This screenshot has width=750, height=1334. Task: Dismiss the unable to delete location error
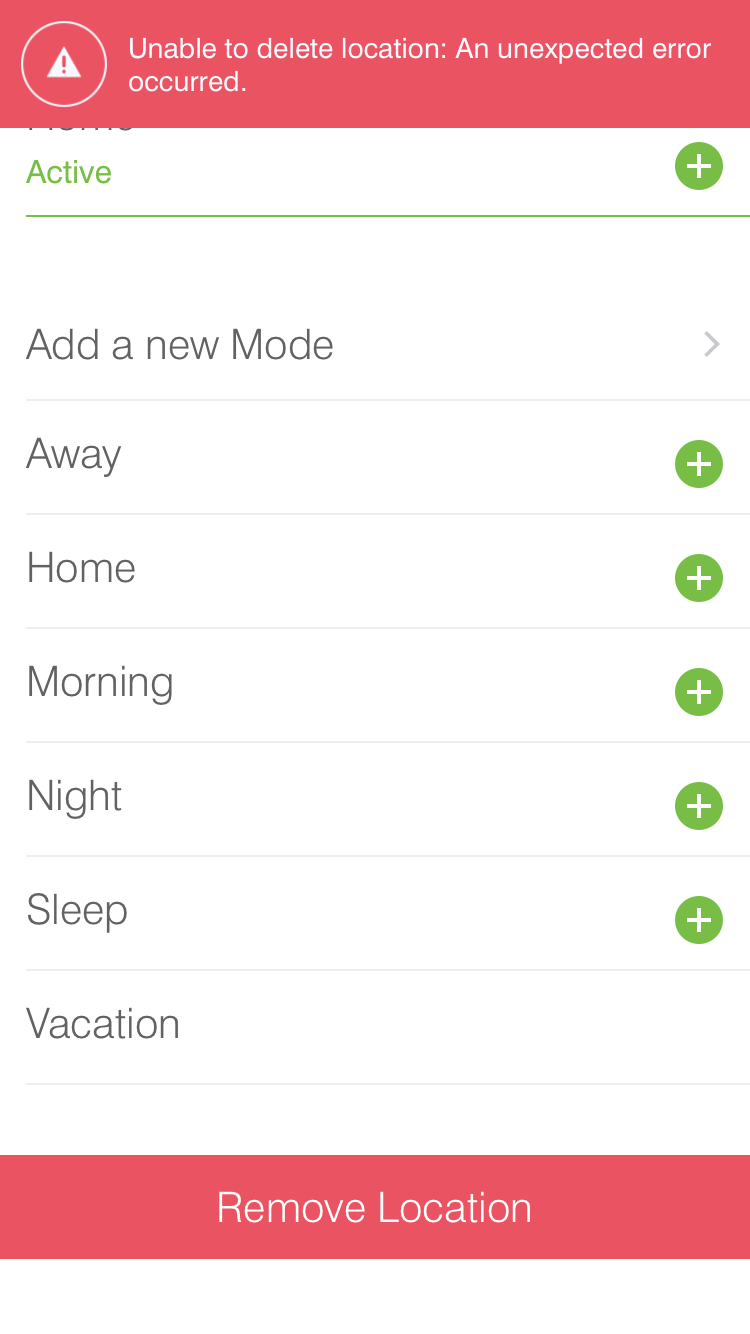(375, 64)
